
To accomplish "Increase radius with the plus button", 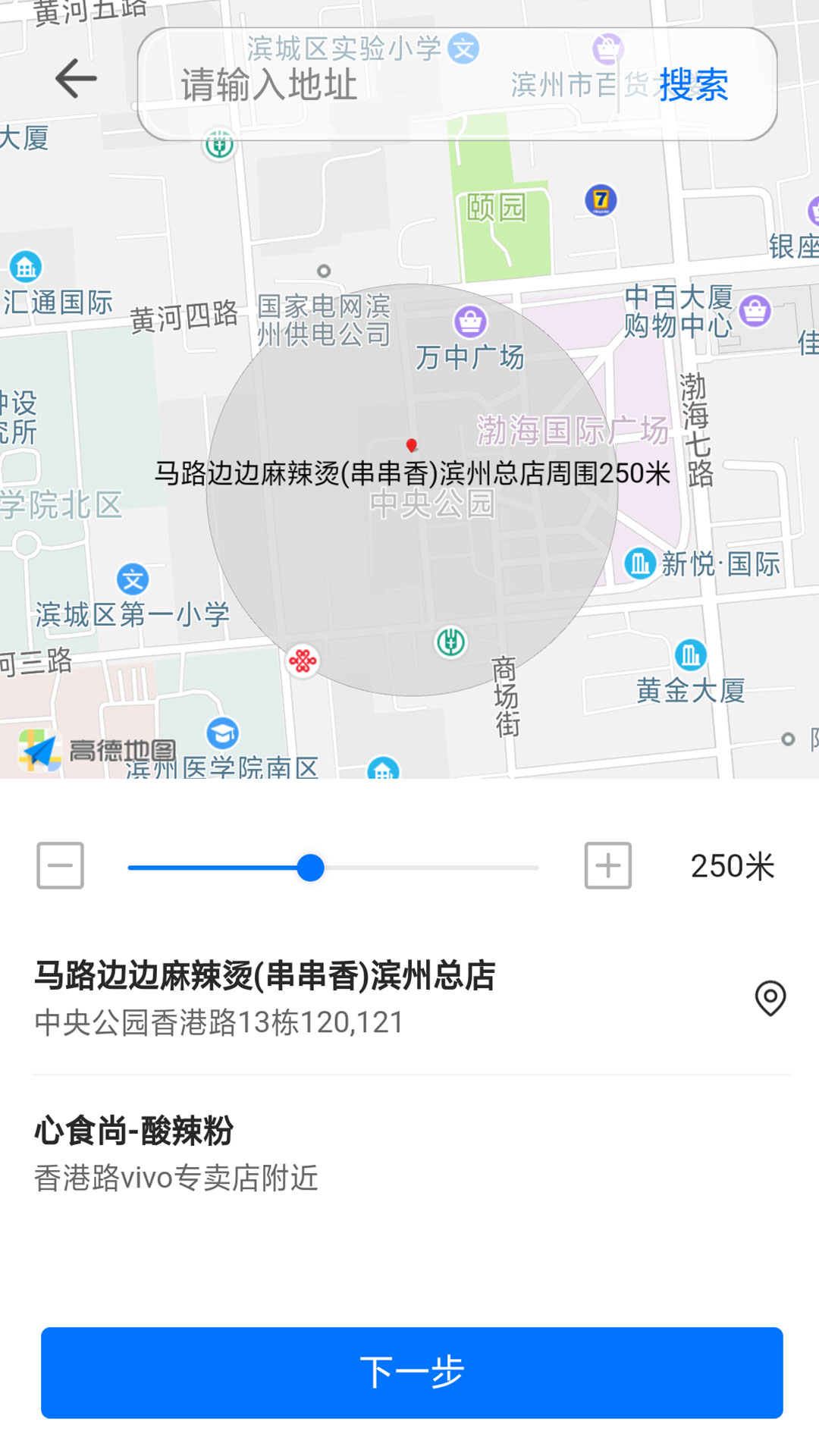I will tap(607, 865).
